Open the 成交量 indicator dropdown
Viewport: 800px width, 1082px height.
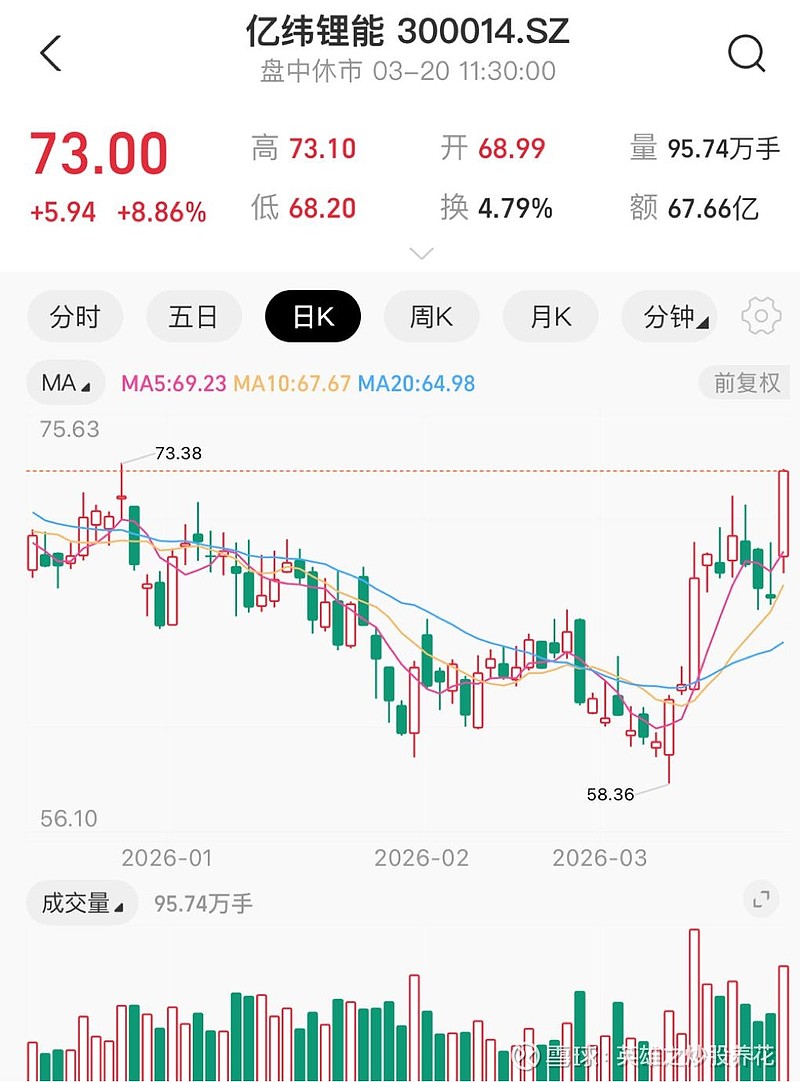[x=81, y=903]
